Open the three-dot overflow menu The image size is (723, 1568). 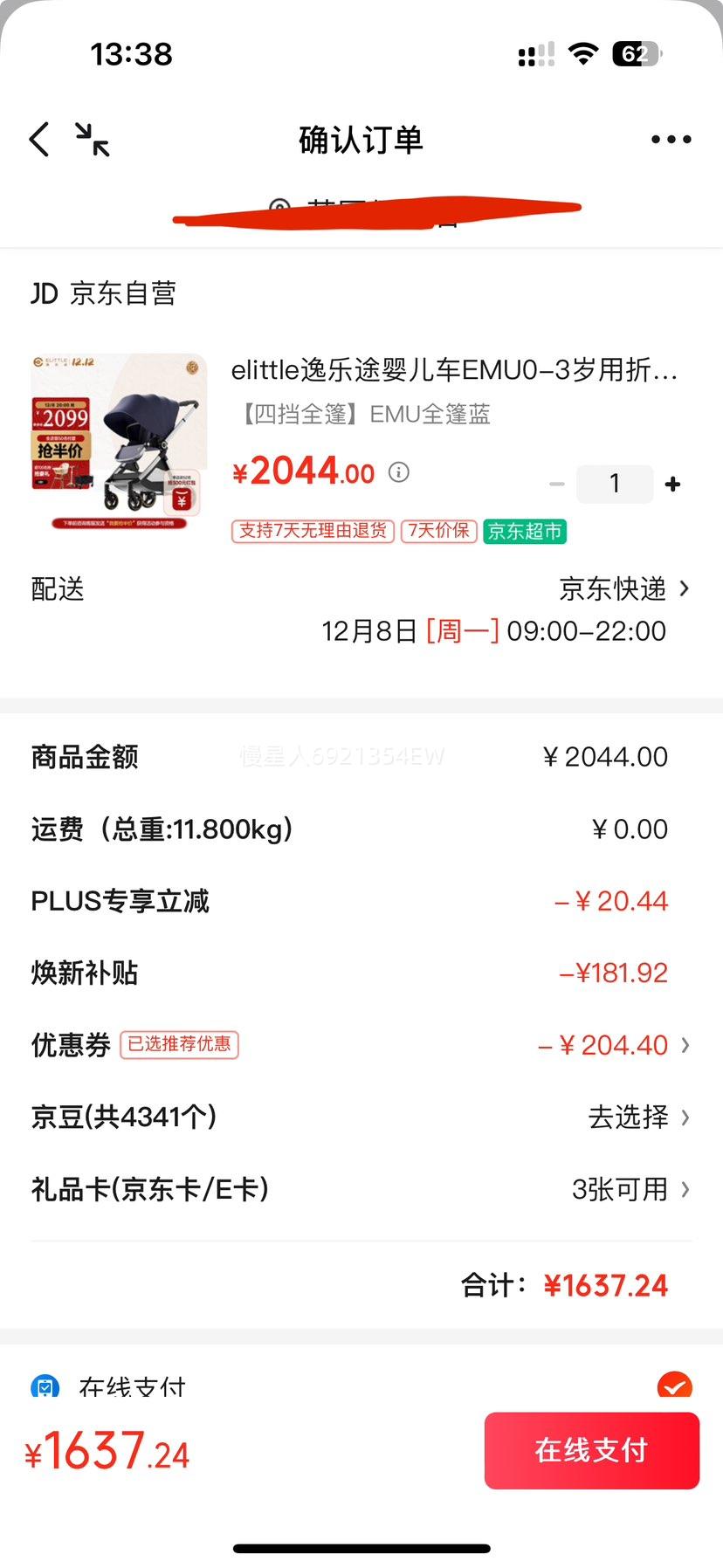671,140
